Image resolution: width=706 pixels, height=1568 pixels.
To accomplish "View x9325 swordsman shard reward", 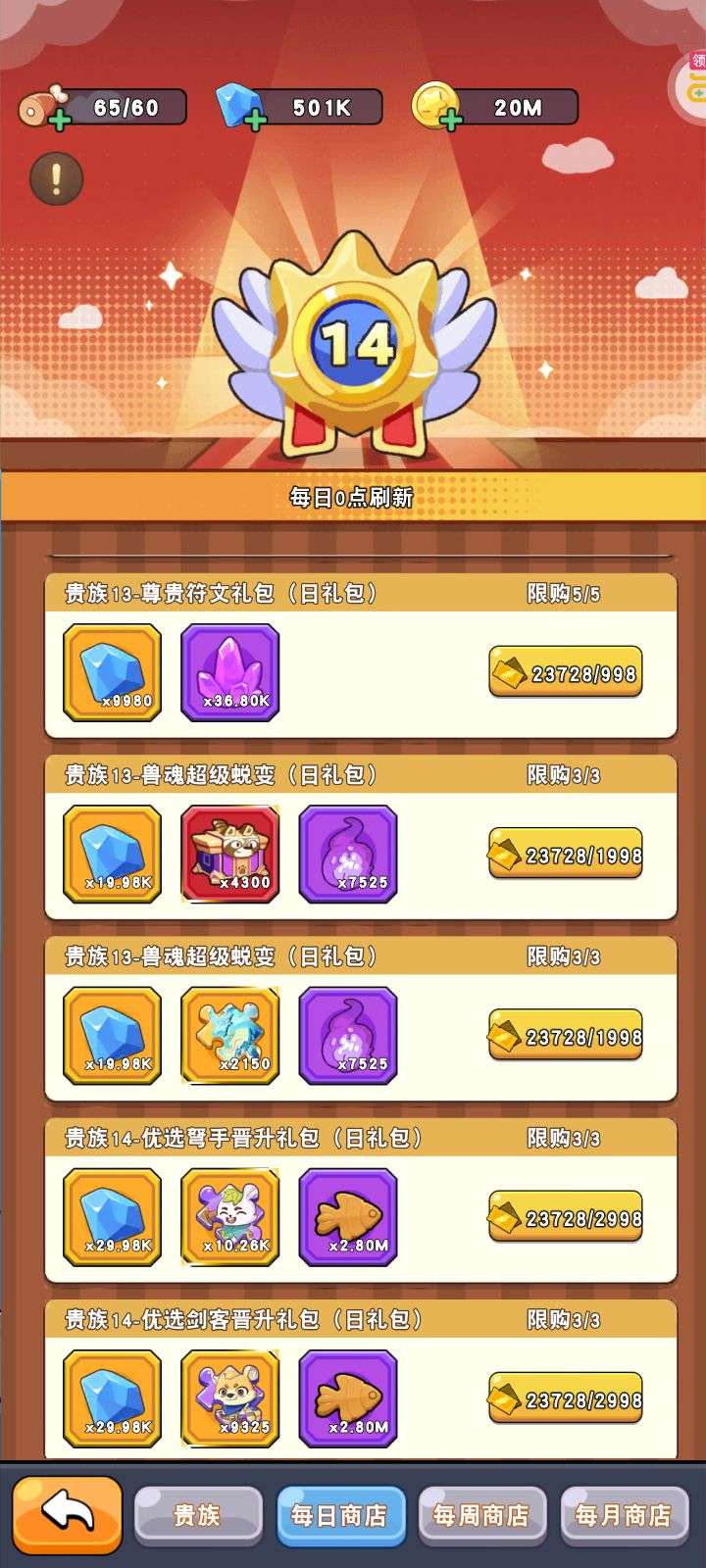I will coord(230,1399).
